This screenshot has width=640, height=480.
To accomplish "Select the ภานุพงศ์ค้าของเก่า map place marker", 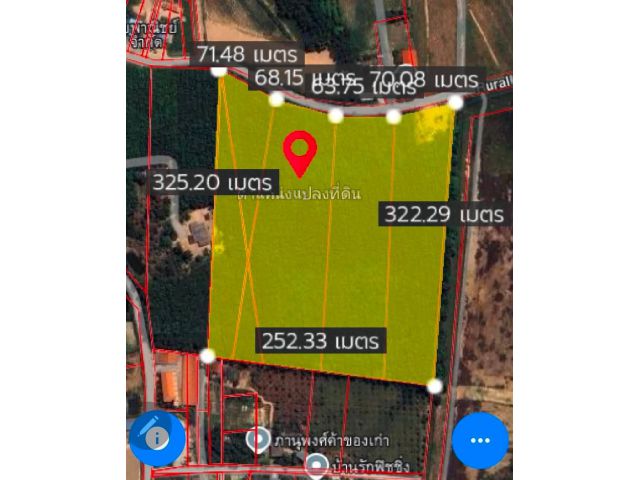I will pos(258,439).
